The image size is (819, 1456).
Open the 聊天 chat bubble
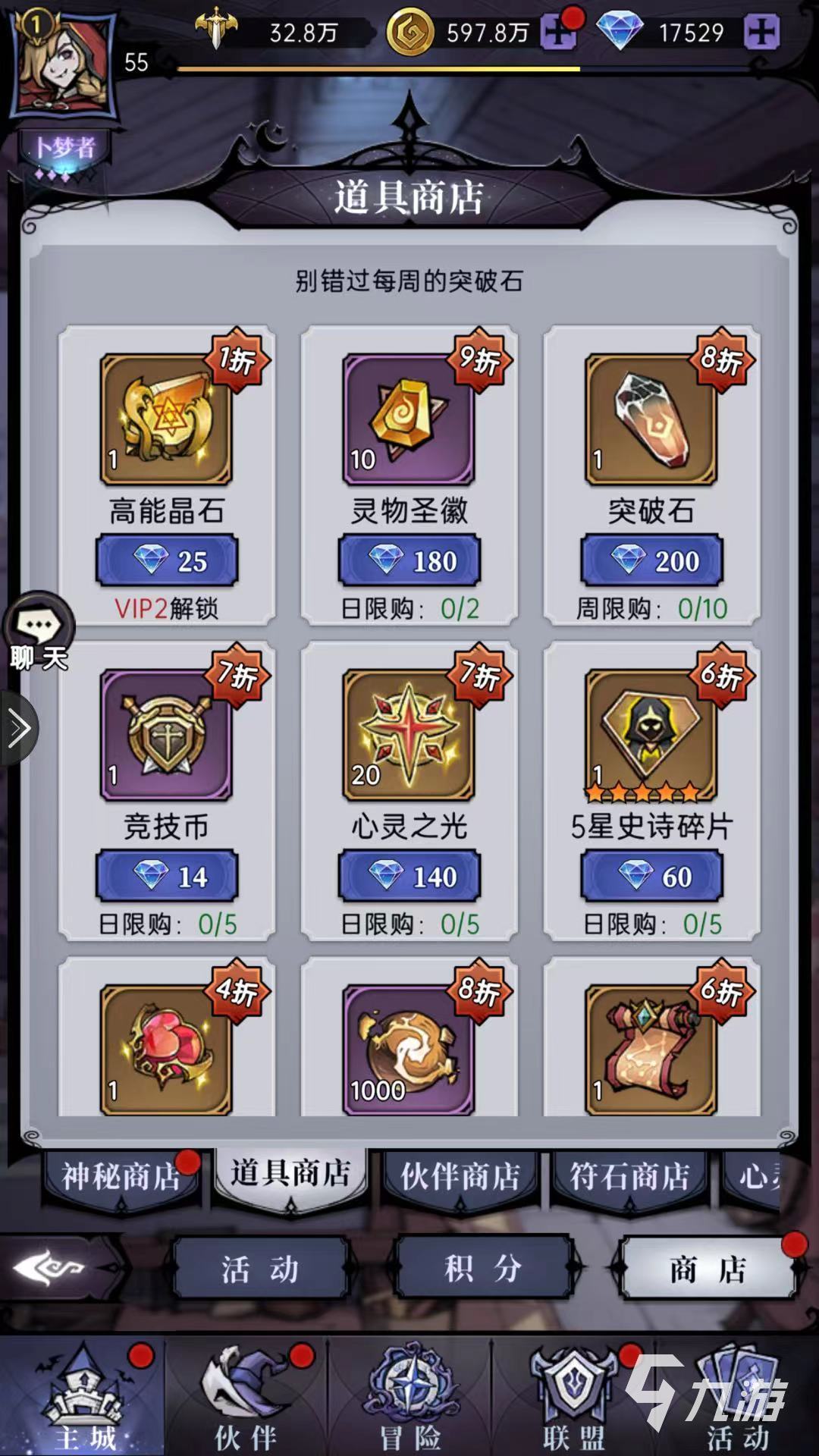(x=39, y=631)
